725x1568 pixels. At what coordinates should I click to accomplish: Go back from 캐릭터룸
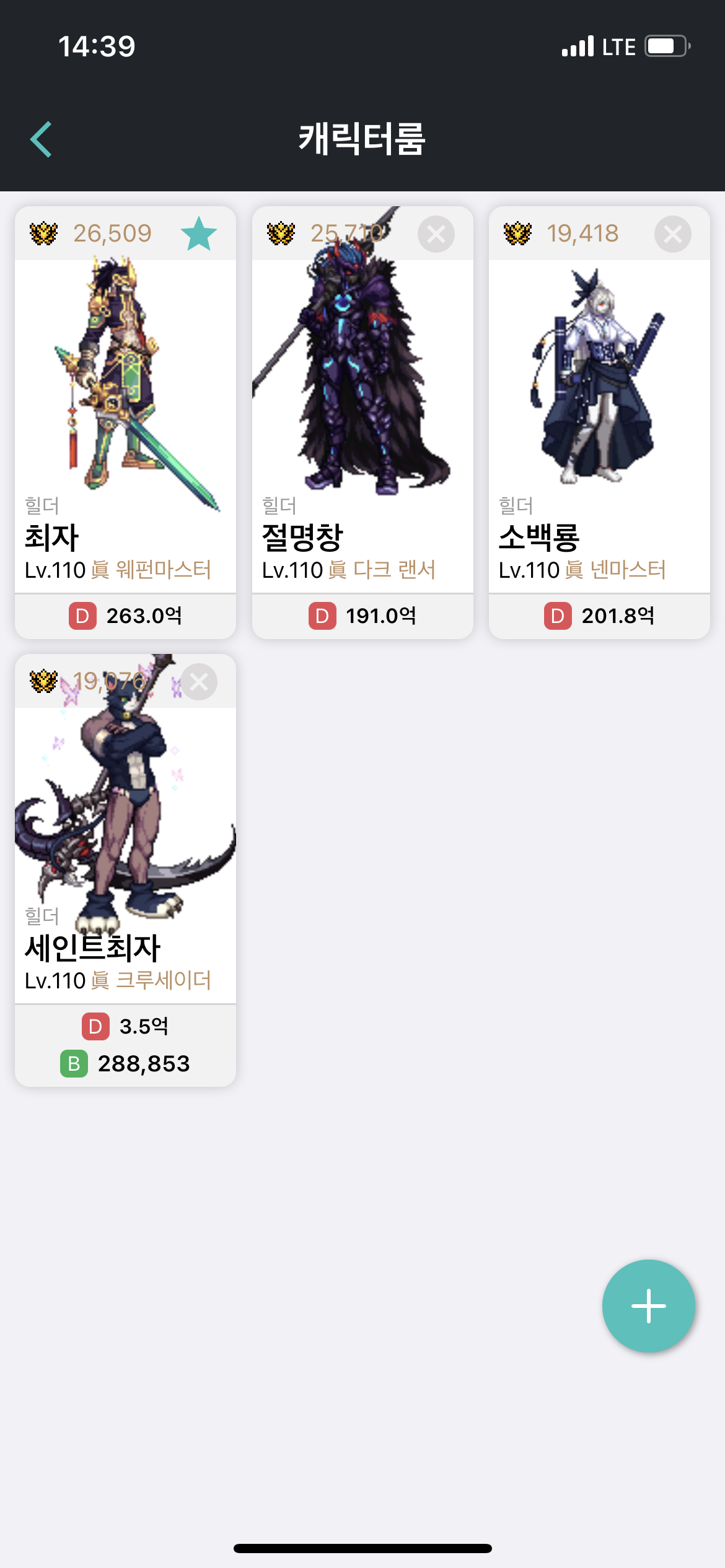coord(41,139)
